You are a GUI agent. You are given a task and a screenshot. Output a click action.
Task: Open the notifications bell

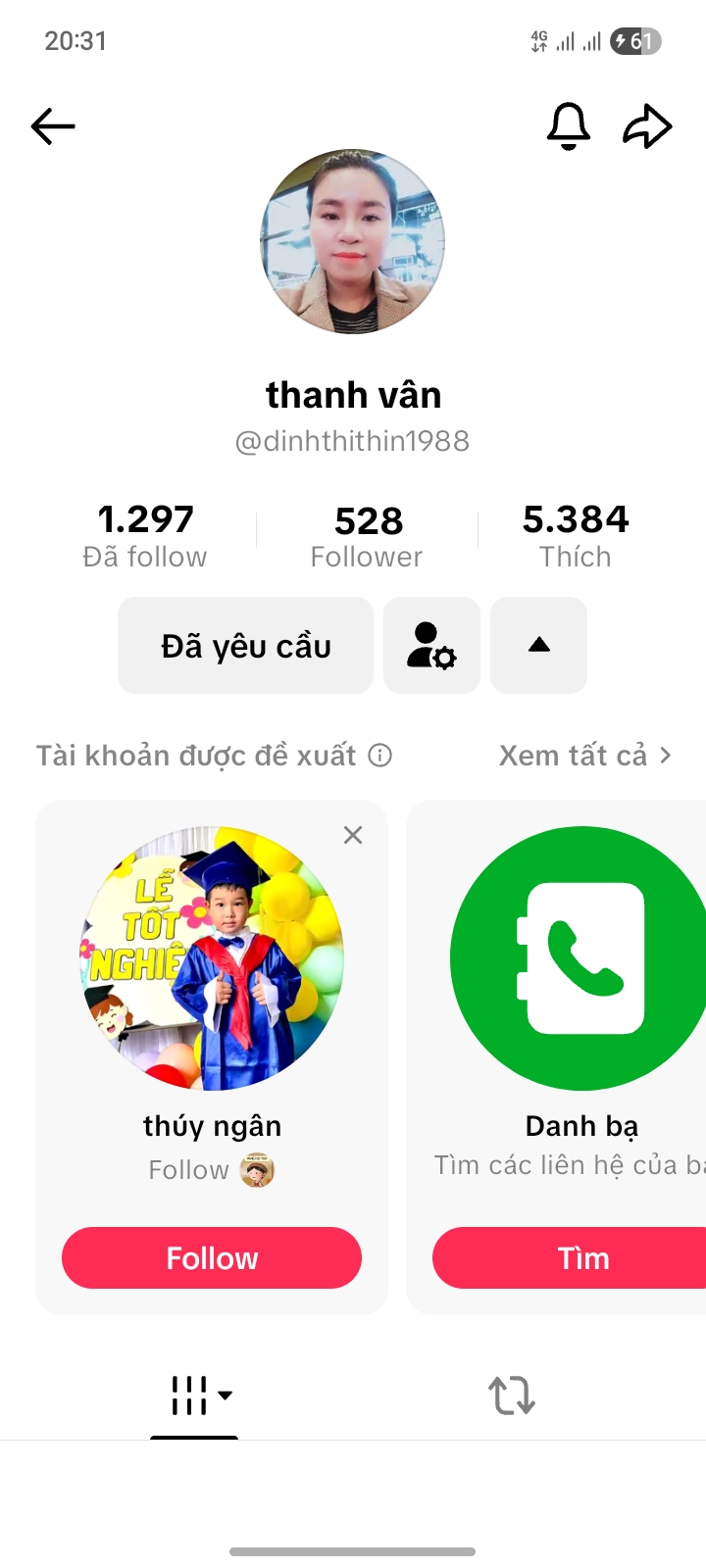[x=568, y=126]
